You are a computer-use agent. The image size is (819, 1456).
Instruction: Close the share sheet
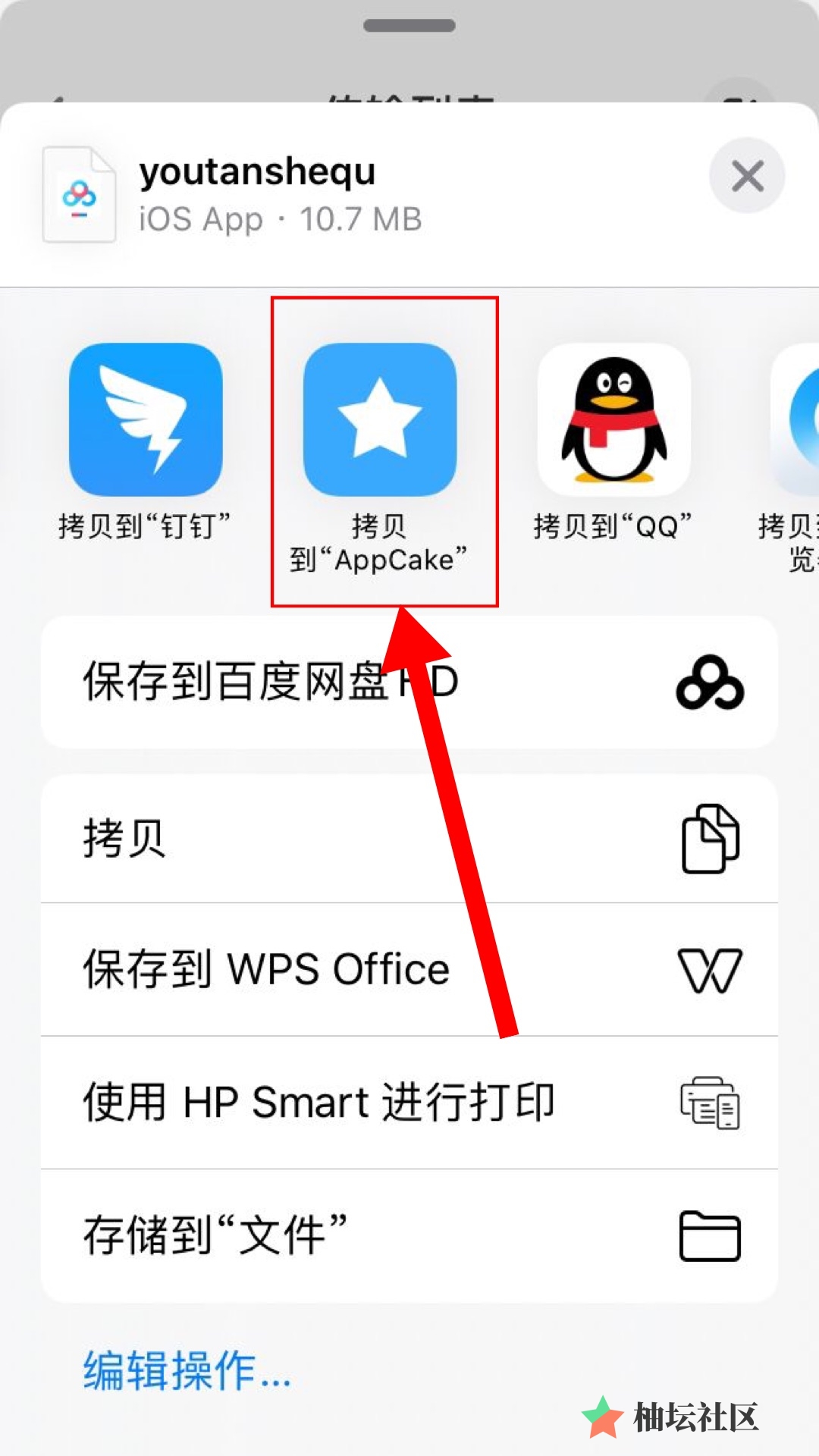pos(747,176)
